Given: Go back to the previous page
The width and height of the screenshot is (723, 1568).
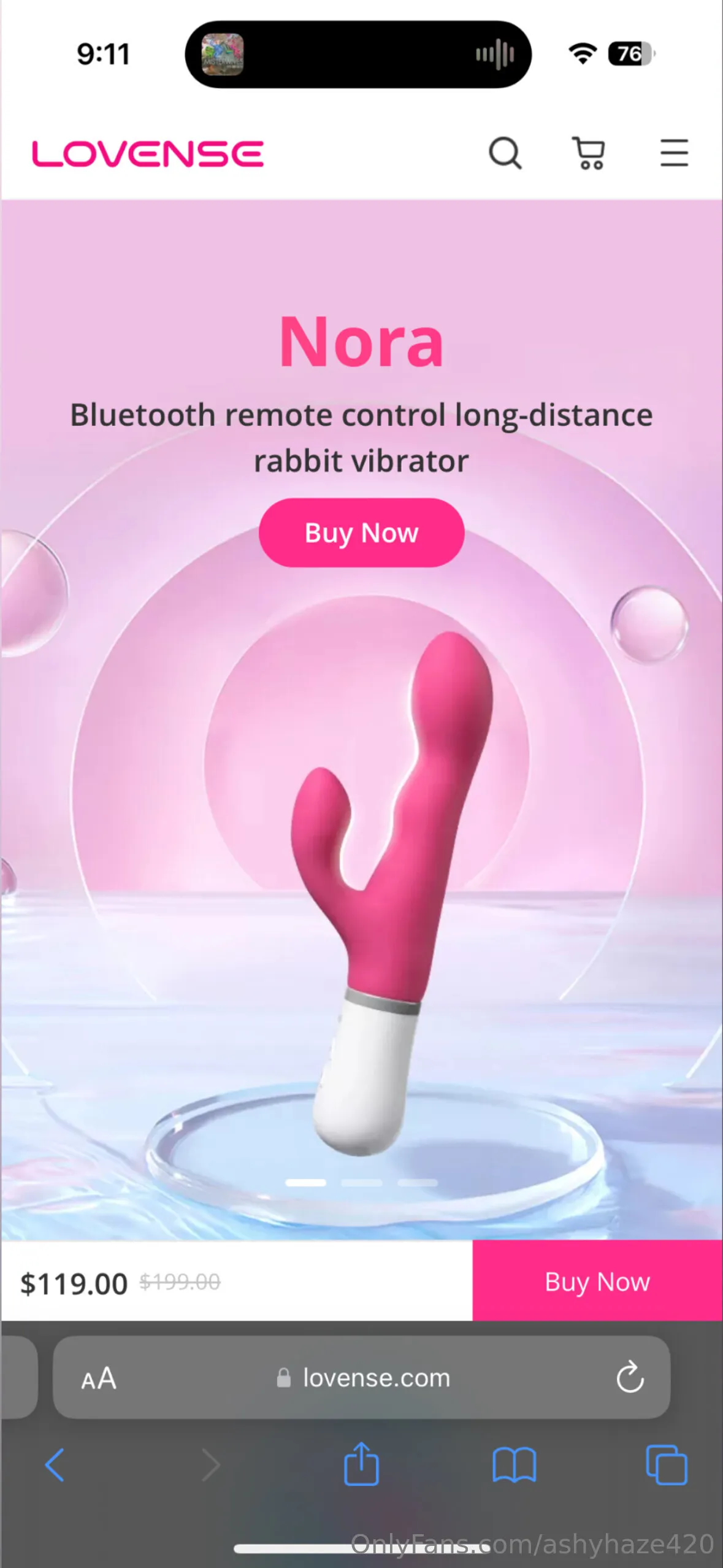Looking at the screenshot, I should click(55, 1465).
